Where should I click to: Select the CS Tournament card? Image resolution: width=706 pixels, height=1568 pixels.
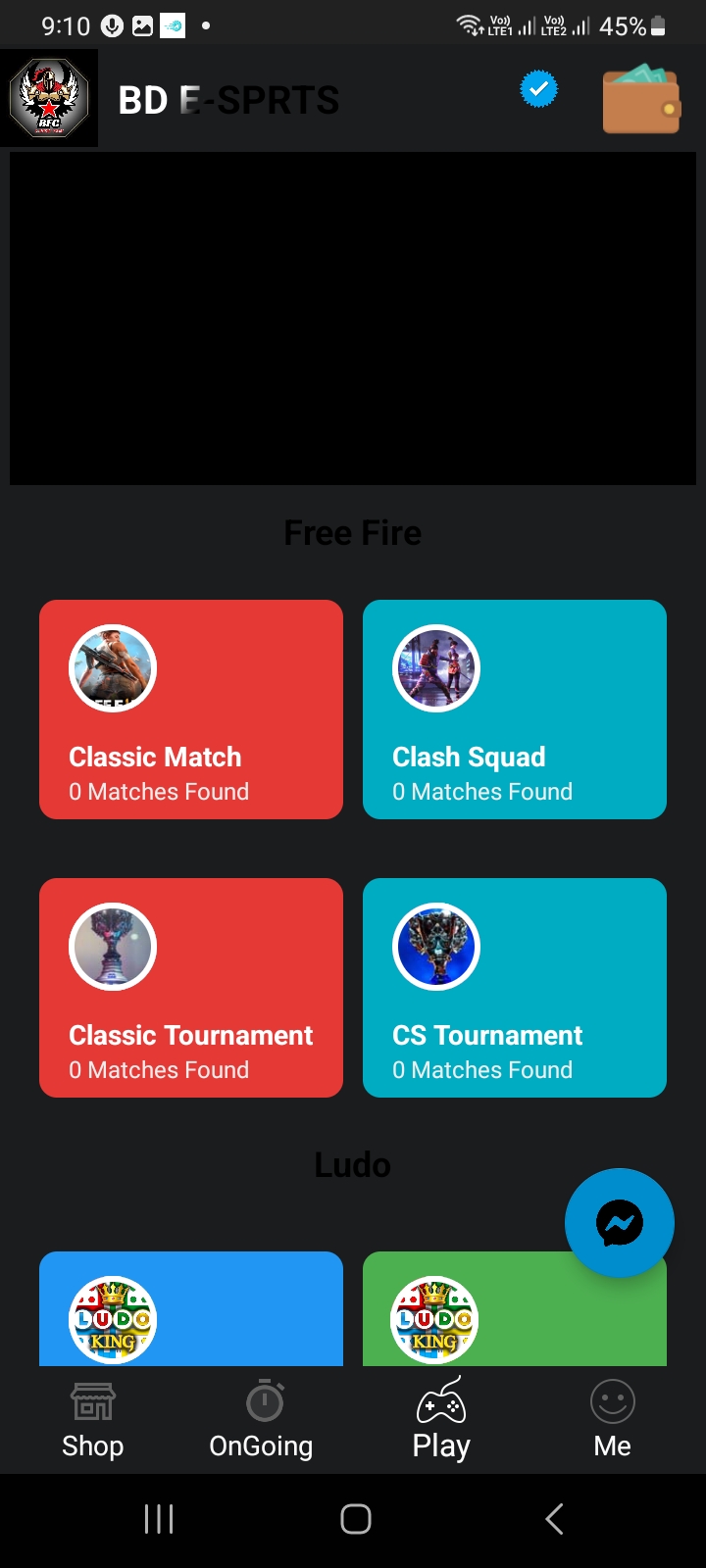point(515,988)
